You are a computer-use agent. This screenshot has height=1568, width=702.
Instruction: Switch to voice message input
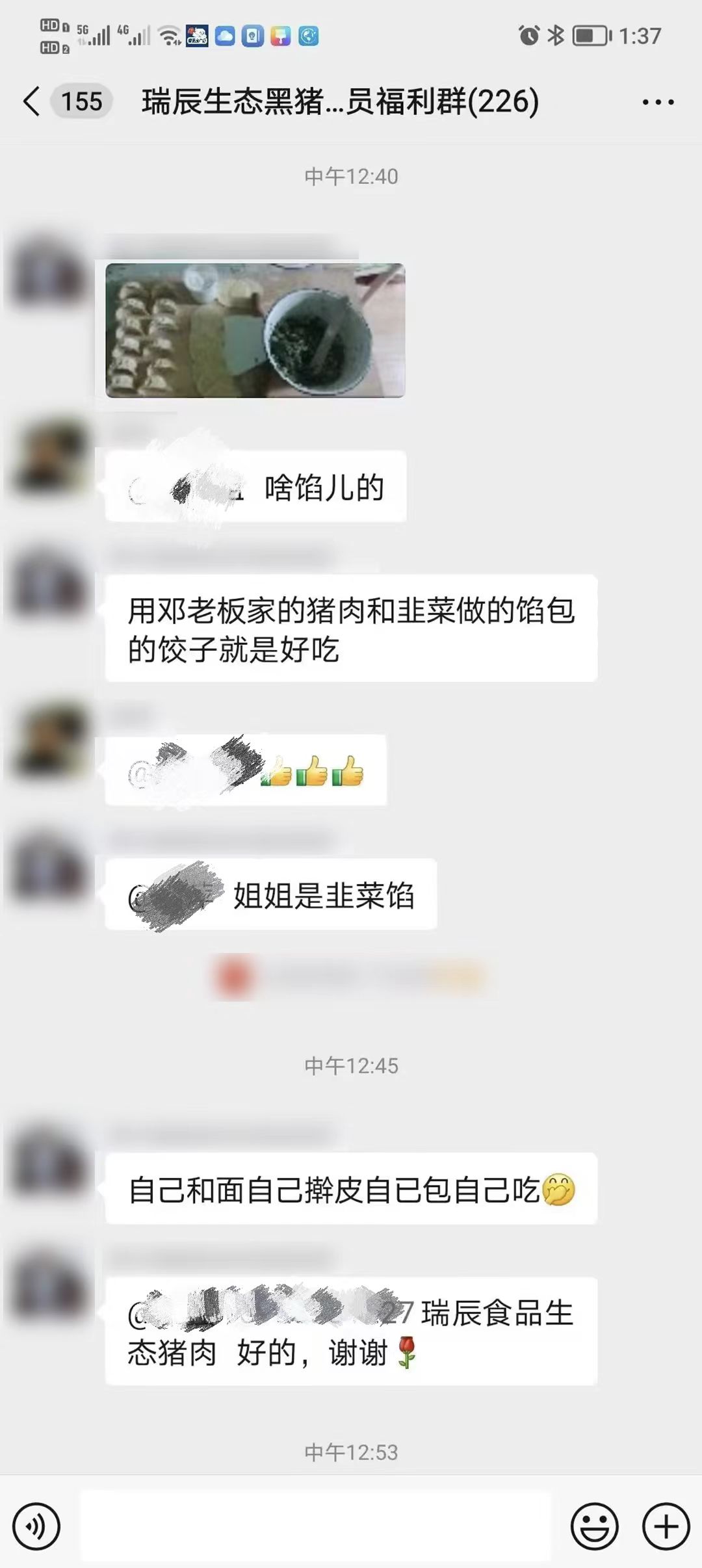[x=36, y=1526]
